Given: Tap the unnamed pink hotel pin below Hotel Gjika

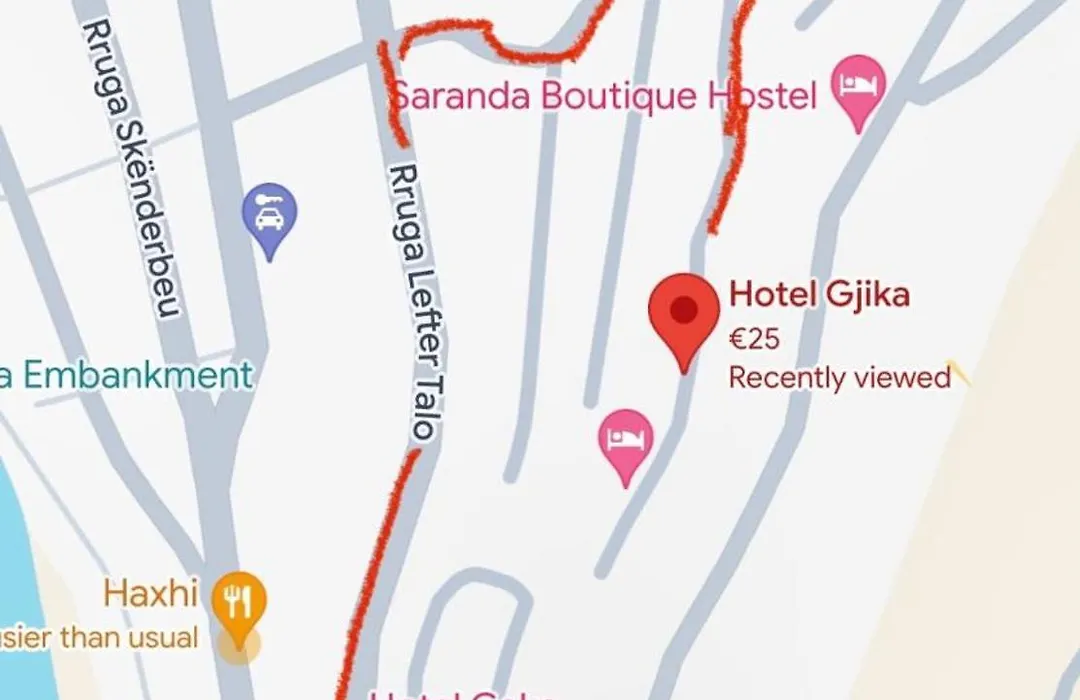Looking at the screenshot, I should point(626,440).
